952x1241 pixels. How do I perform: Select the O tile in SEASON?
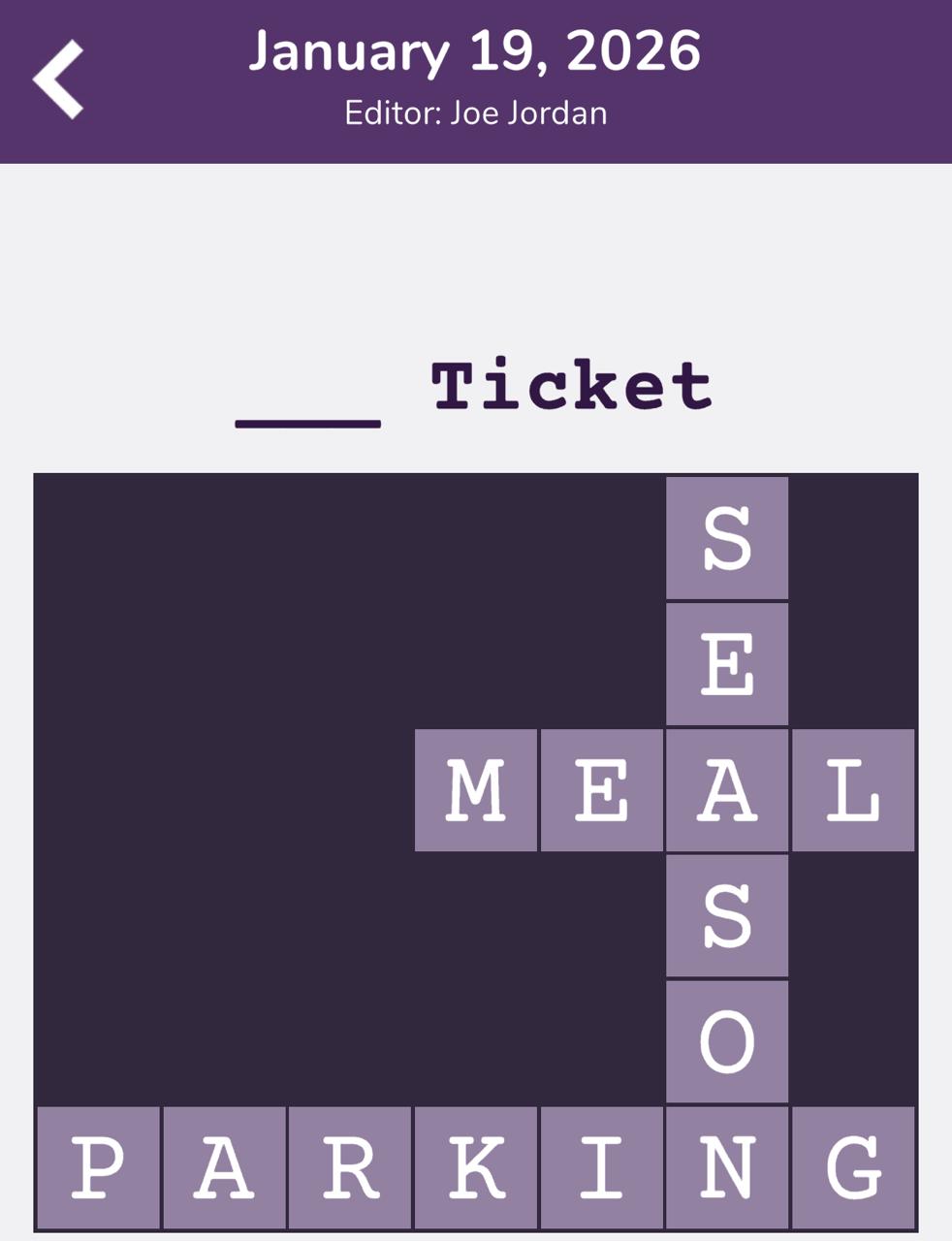(727, 1041)
